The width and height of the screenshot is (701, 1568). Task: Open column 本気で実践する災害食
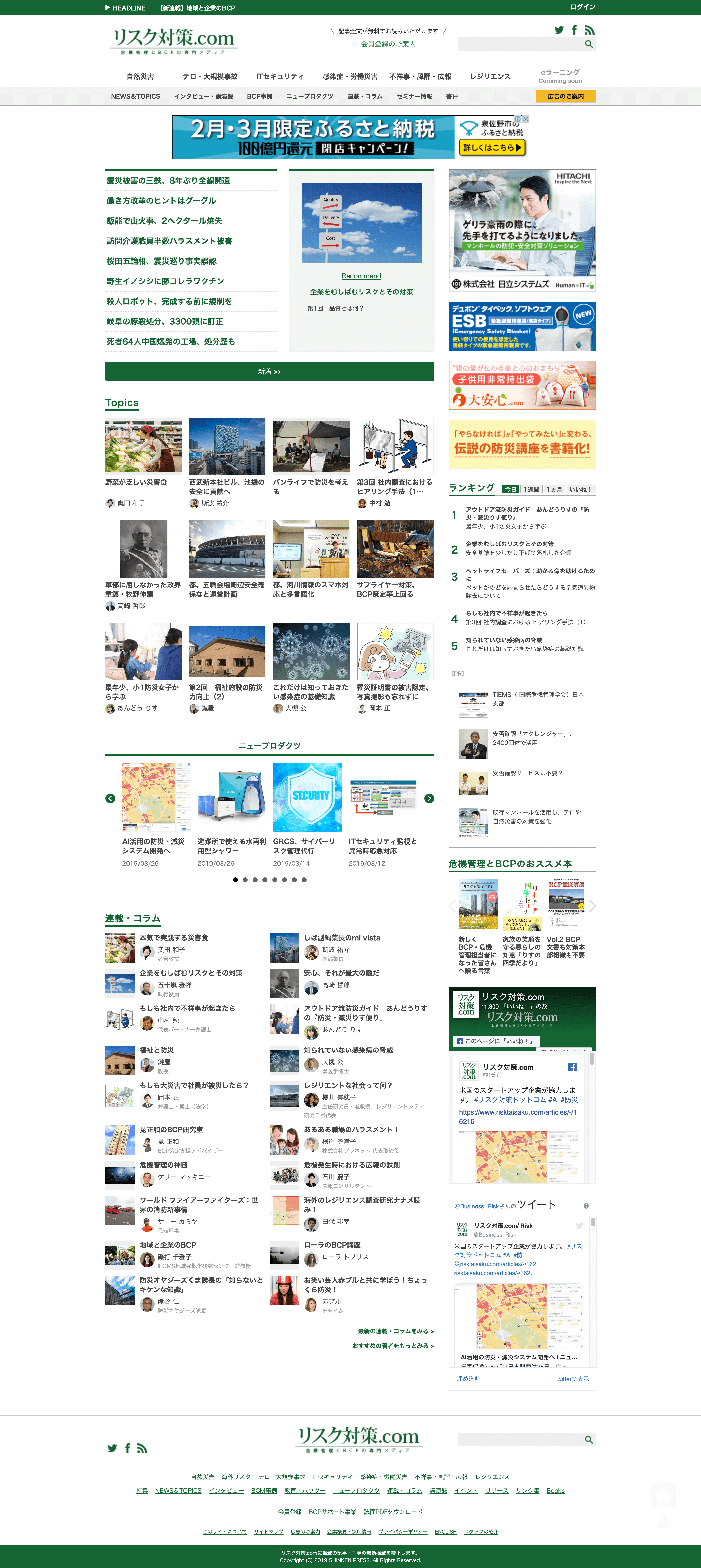click(x=174, y=938)
